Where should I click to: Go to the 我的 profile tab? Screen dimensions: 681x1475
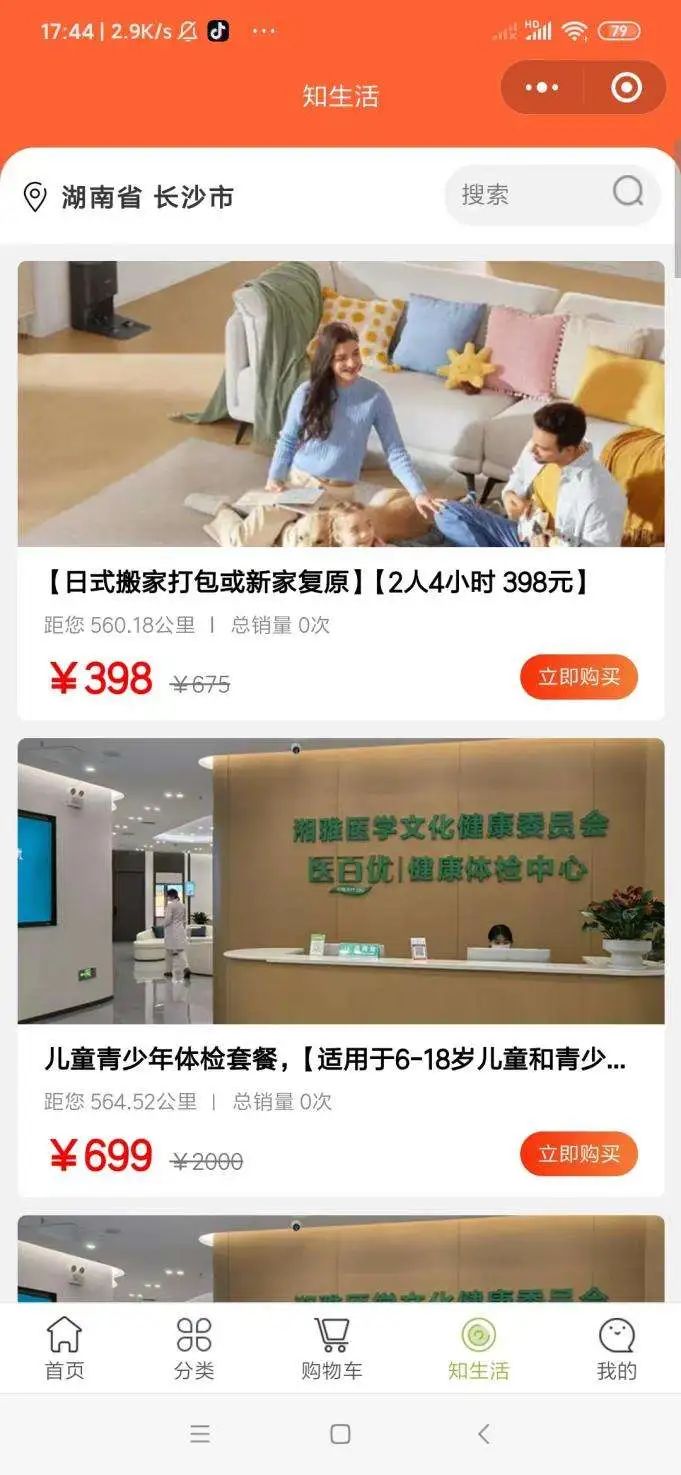(x=616, y=1348)
